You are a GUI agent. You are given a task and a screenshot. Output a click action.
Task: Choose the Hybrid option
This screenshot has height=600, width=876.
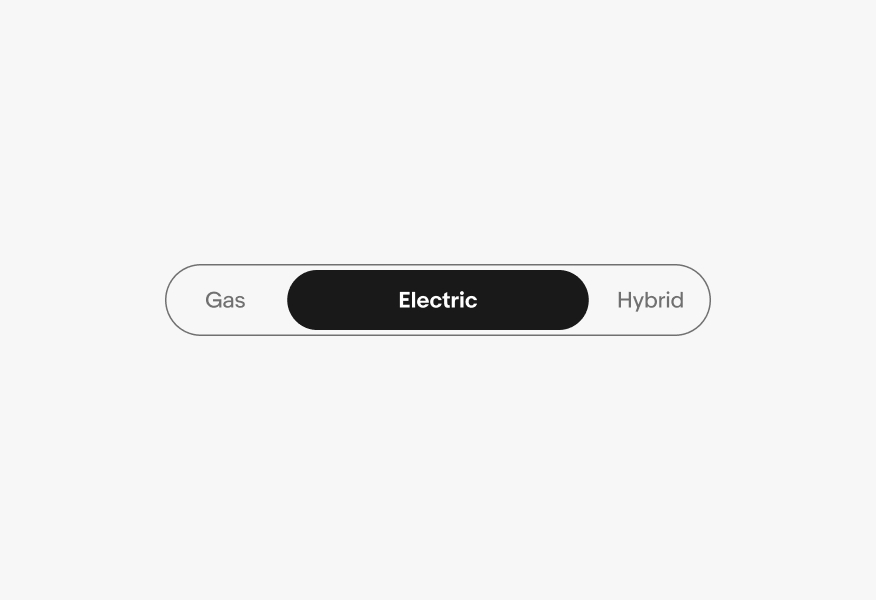(650, 300)
